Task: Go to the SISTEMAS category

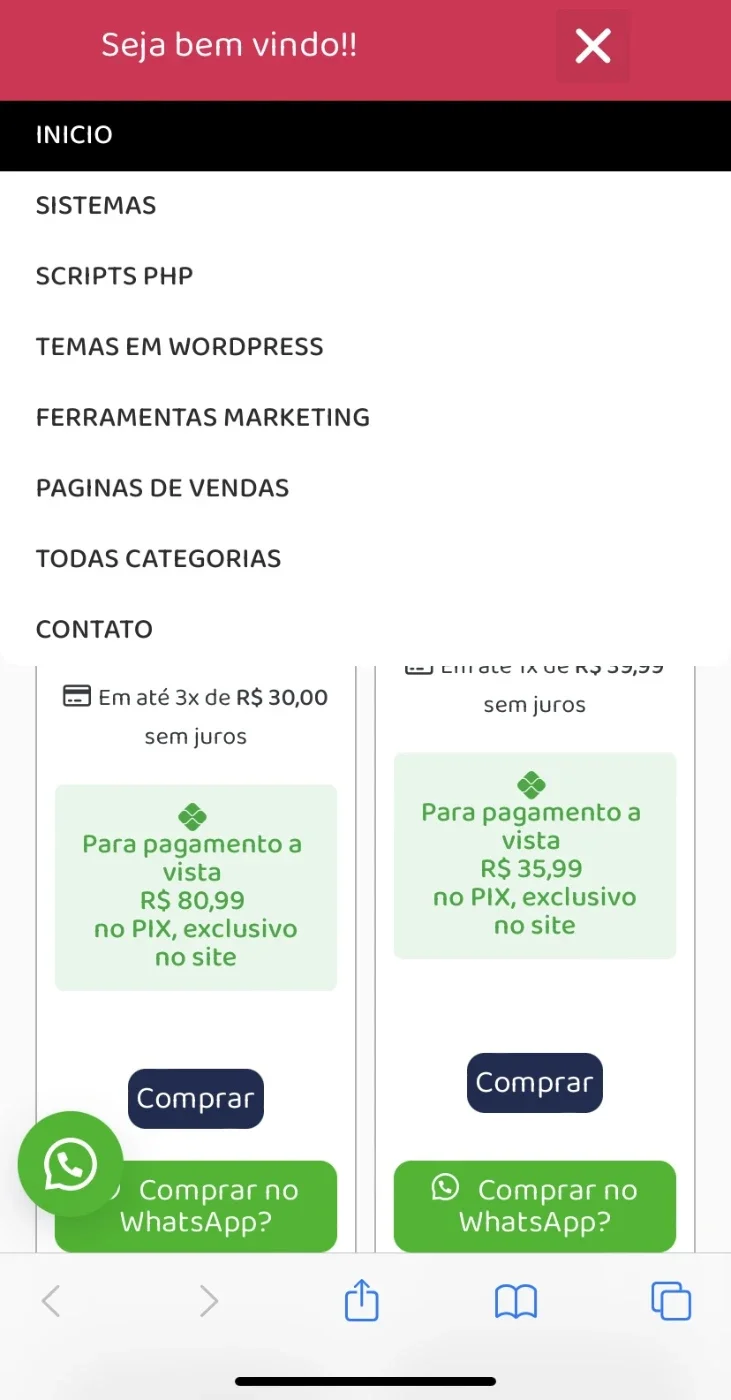Action: click(x=365, y=206)
